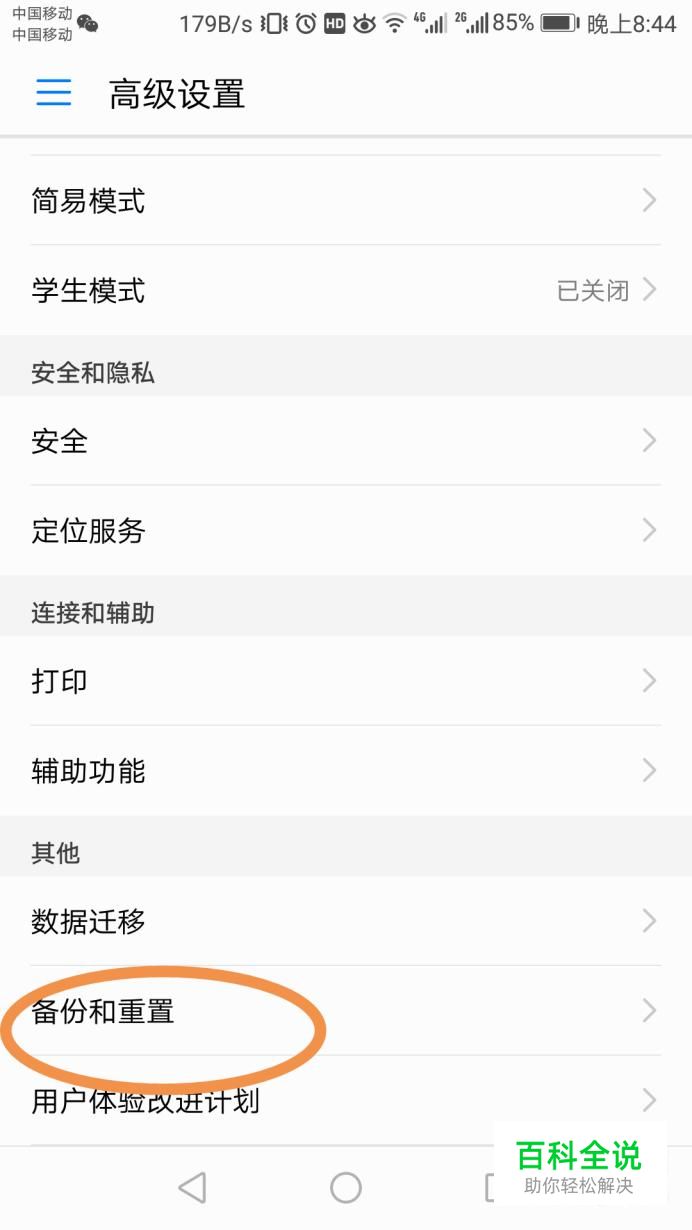
Task: Go to home screen via home button
Action: [346, 1188]
